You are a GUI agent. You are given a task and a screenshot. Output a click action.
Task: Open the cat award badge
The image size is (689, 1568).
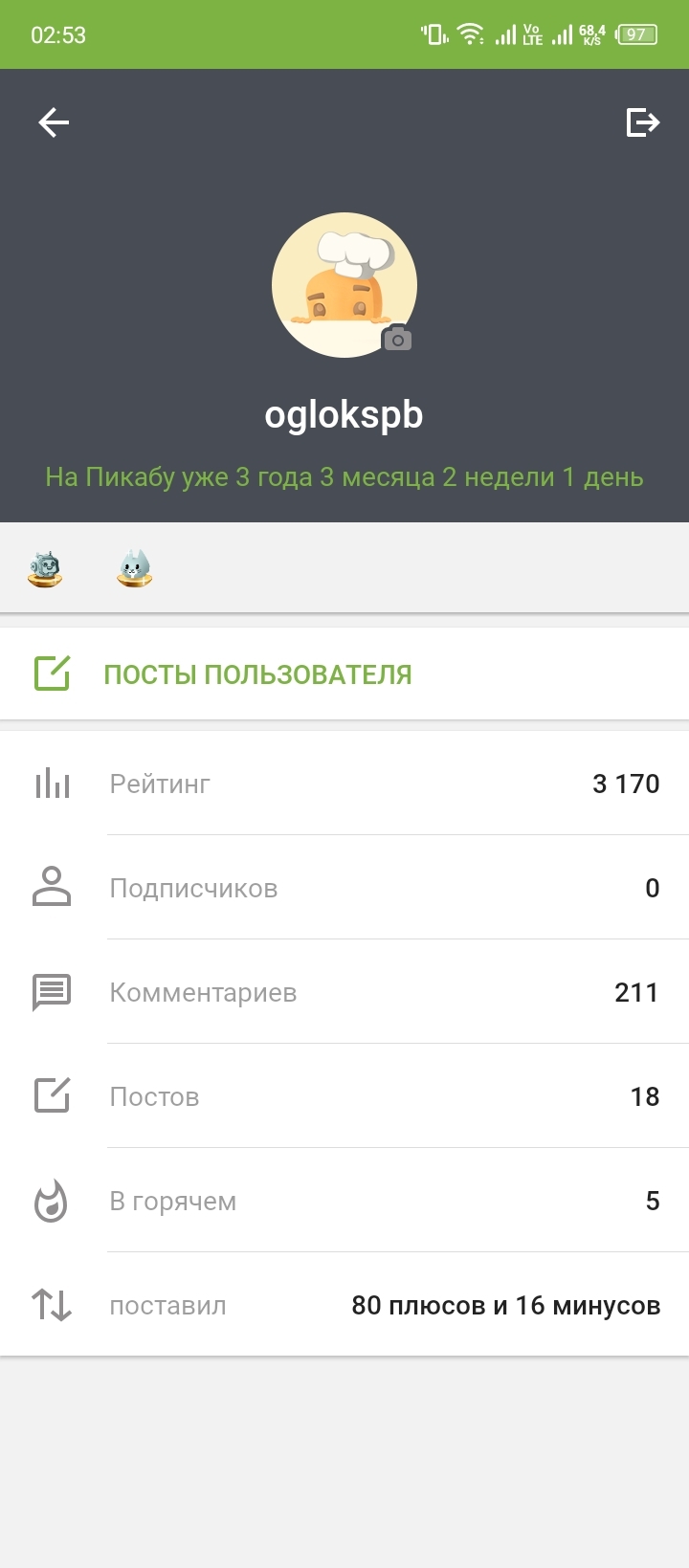(134, 569)
